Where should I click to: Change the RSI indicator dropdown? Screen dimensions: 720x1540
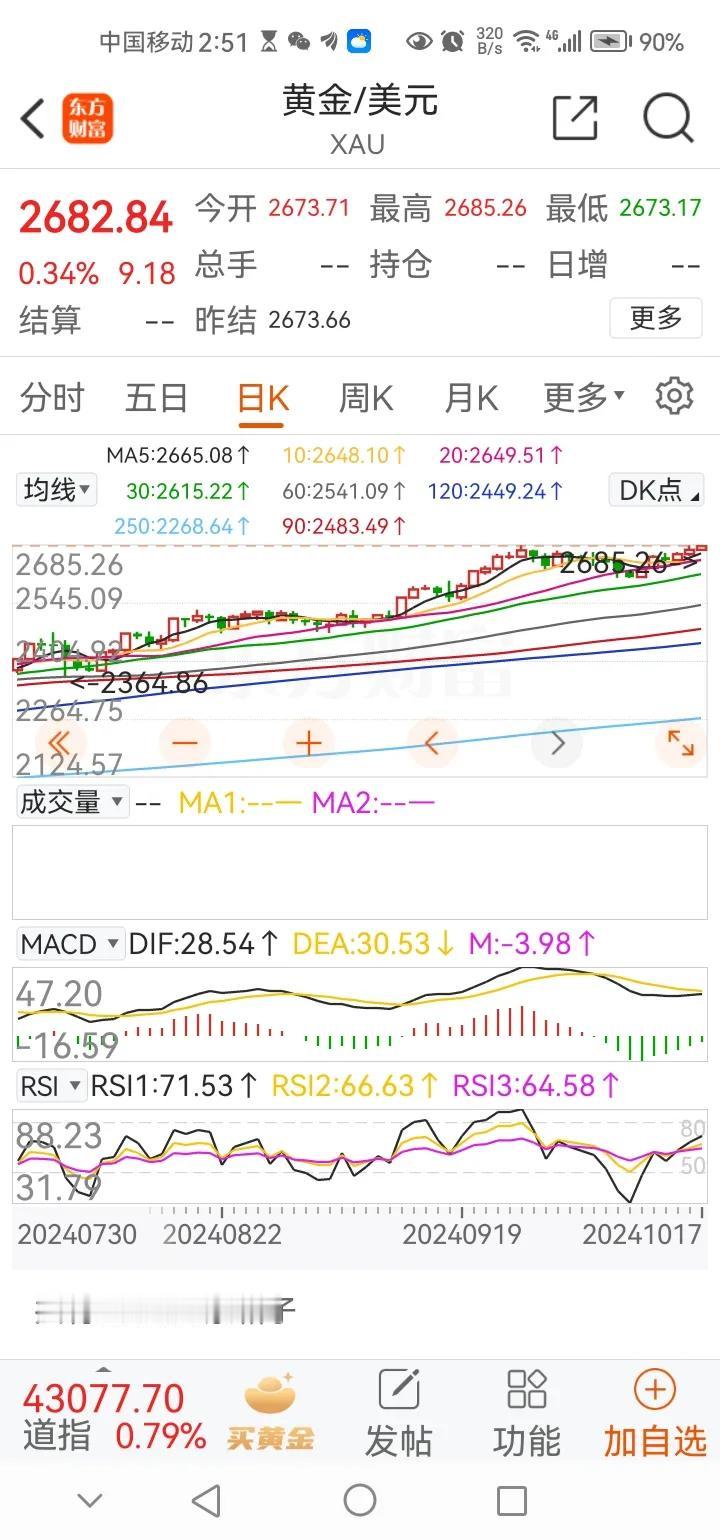tap(50, 1085)
